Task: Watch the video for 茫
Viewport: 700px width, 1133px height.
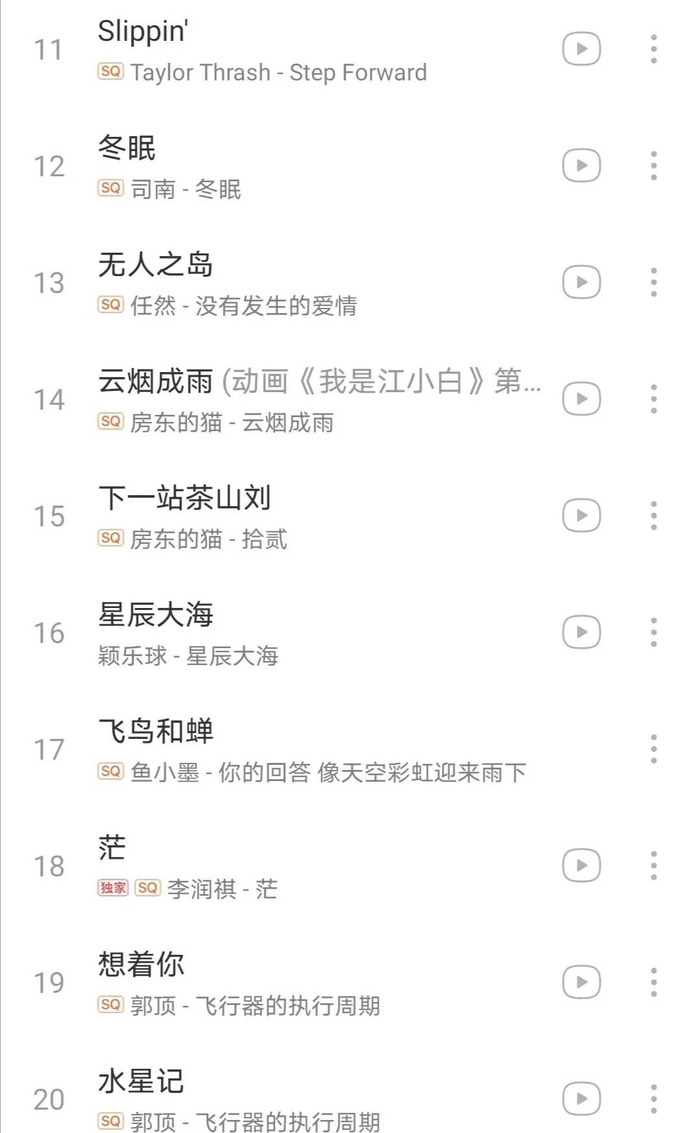Action: point(581,866)
